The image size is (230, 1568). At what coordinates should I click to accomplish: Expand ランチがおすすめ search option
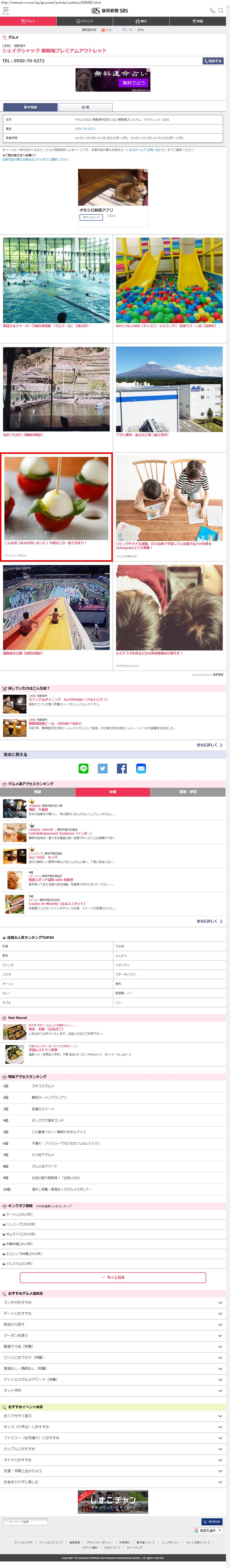pos(113,1303)
